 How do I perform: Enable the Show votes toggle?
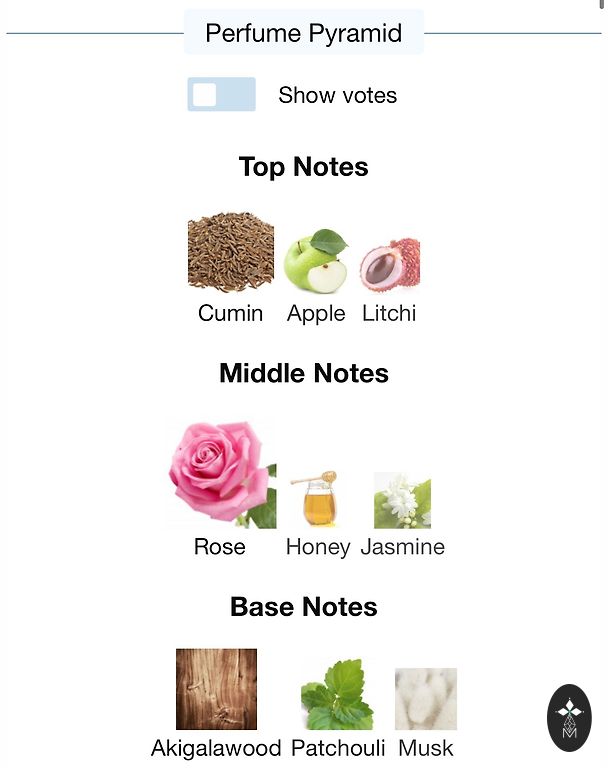point(221,95)
